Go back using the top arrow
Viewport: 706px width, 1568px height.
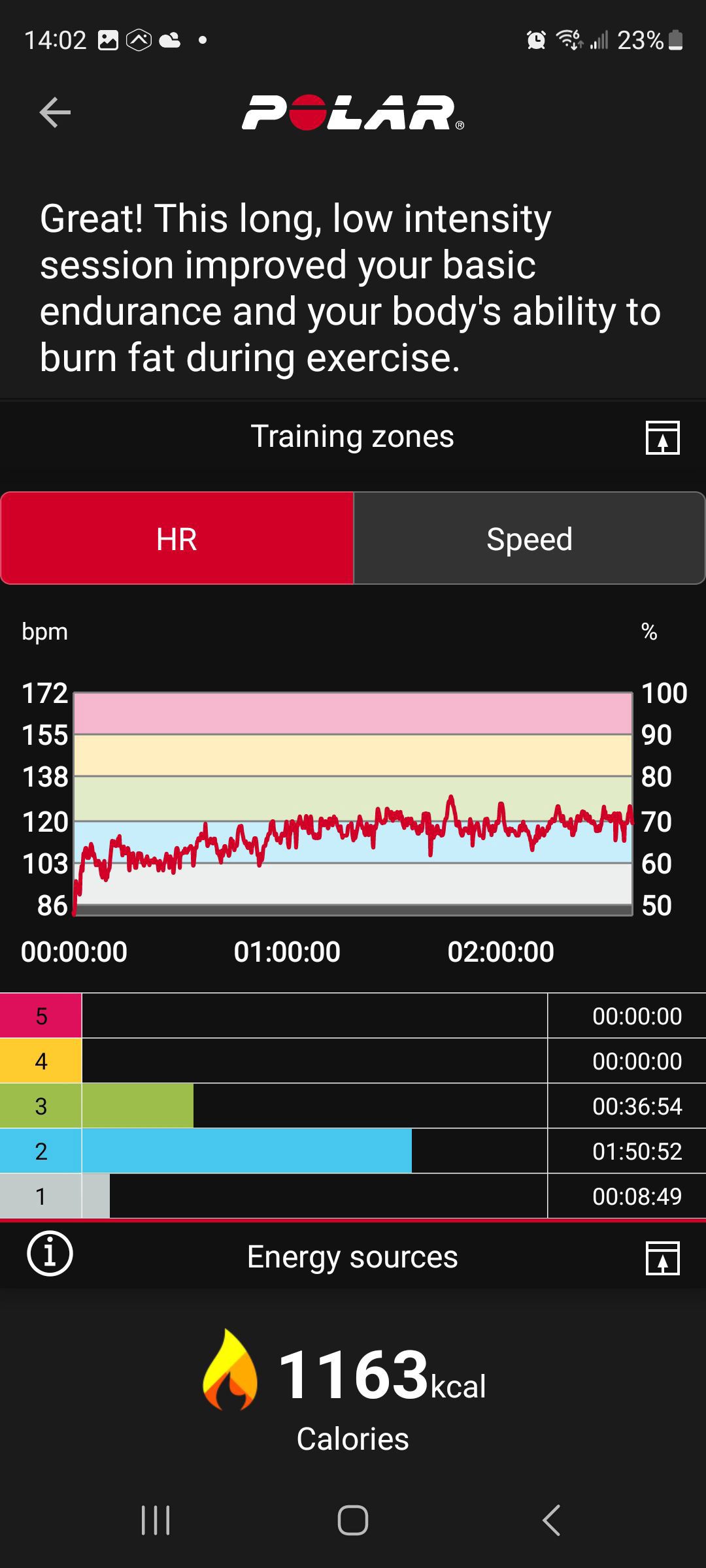click(55, 112)
